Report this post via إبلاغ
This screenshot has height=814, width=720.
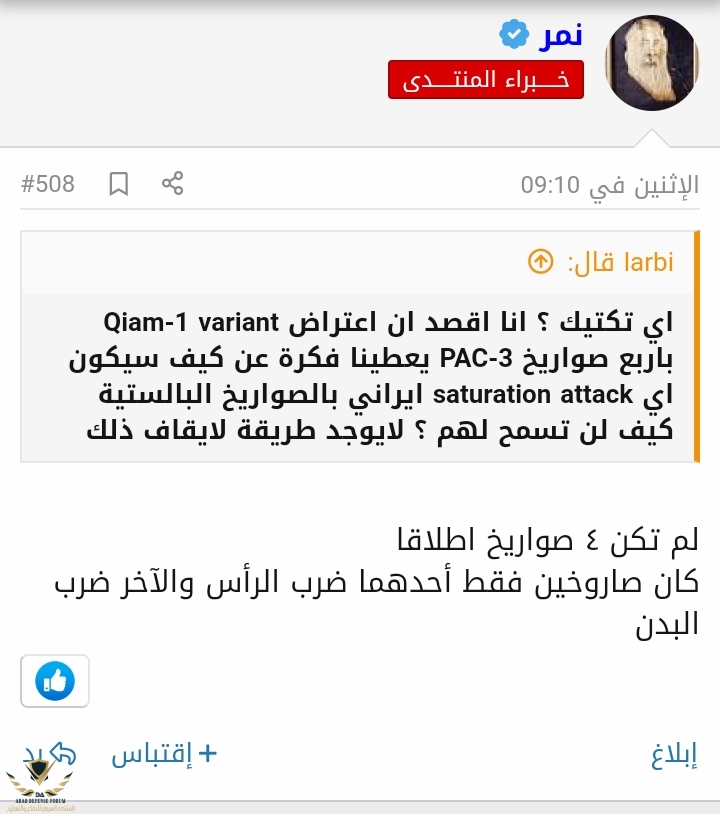point(674,755)
